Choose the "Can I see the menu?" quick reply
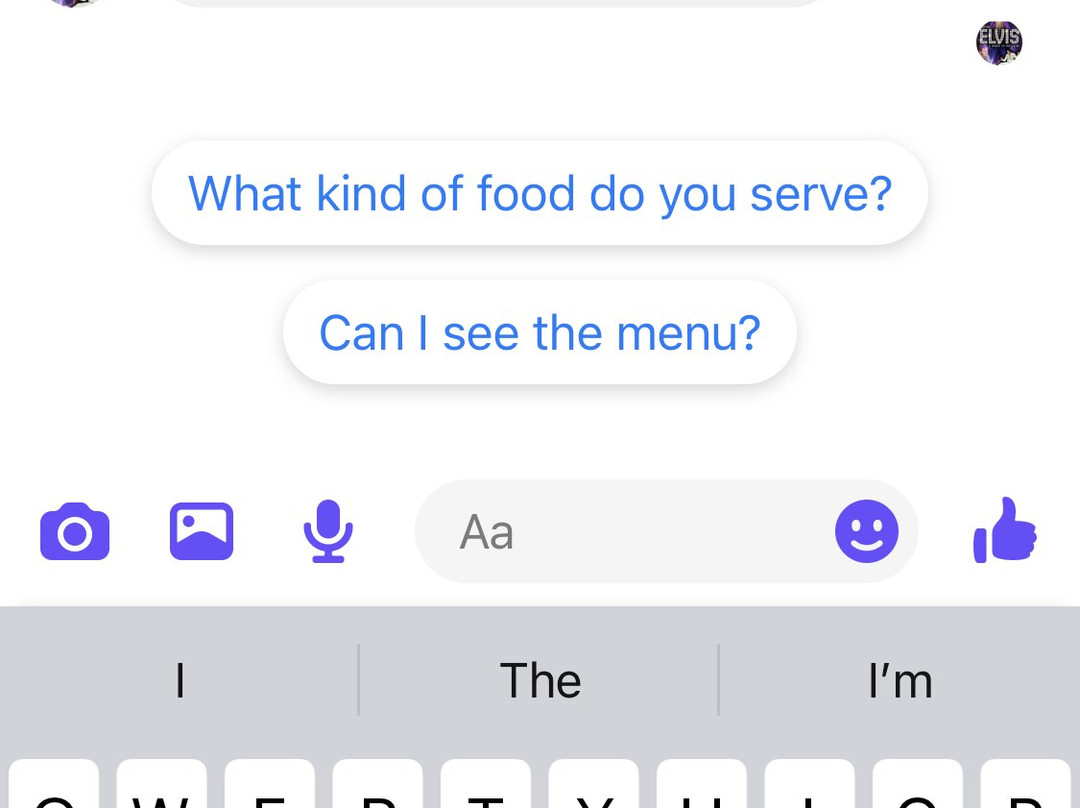The image size is (1080, 808). (x=539, y=332)
